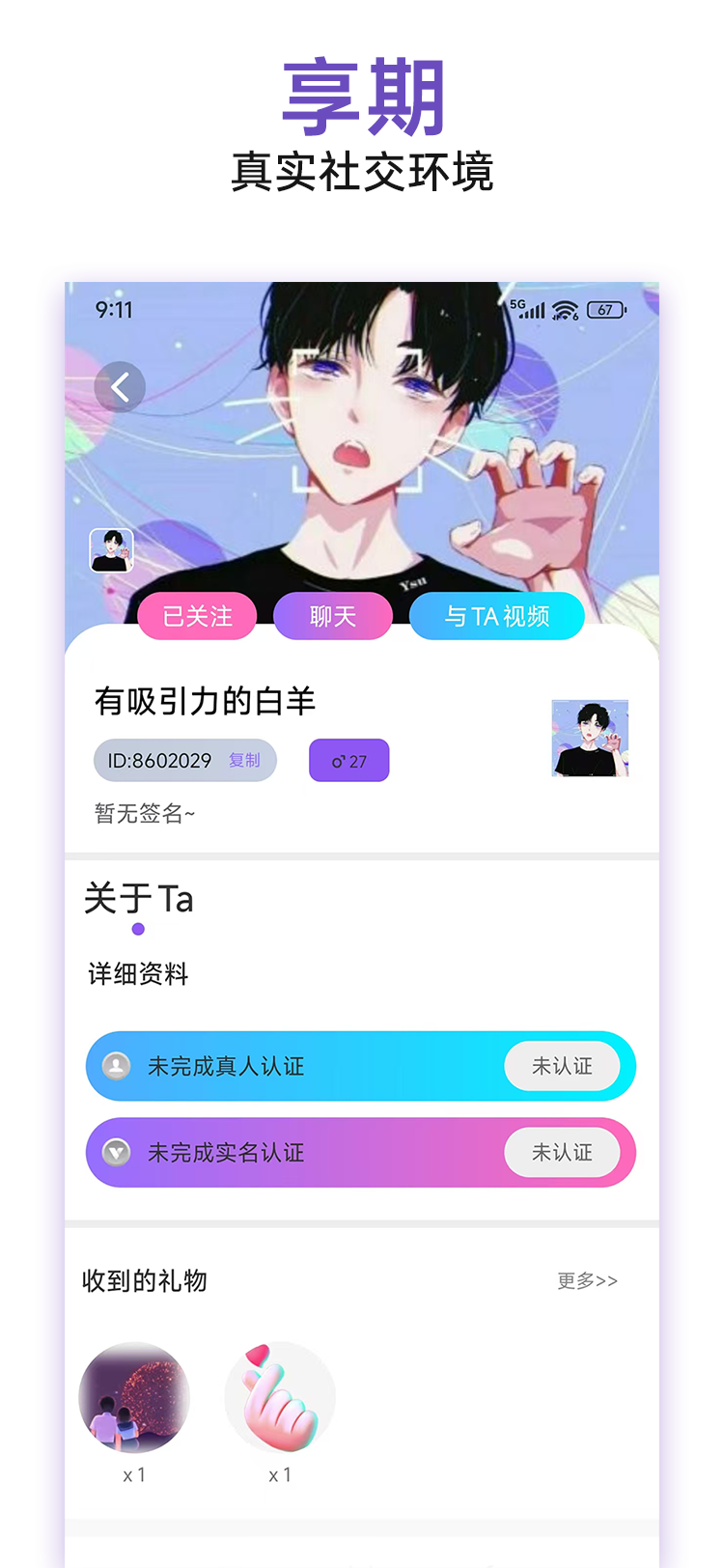Image resolution: width=724 pixels, height=1568 pixels.
Task: Toggle the 已关注 follow status
Action: tap(197, 615)
